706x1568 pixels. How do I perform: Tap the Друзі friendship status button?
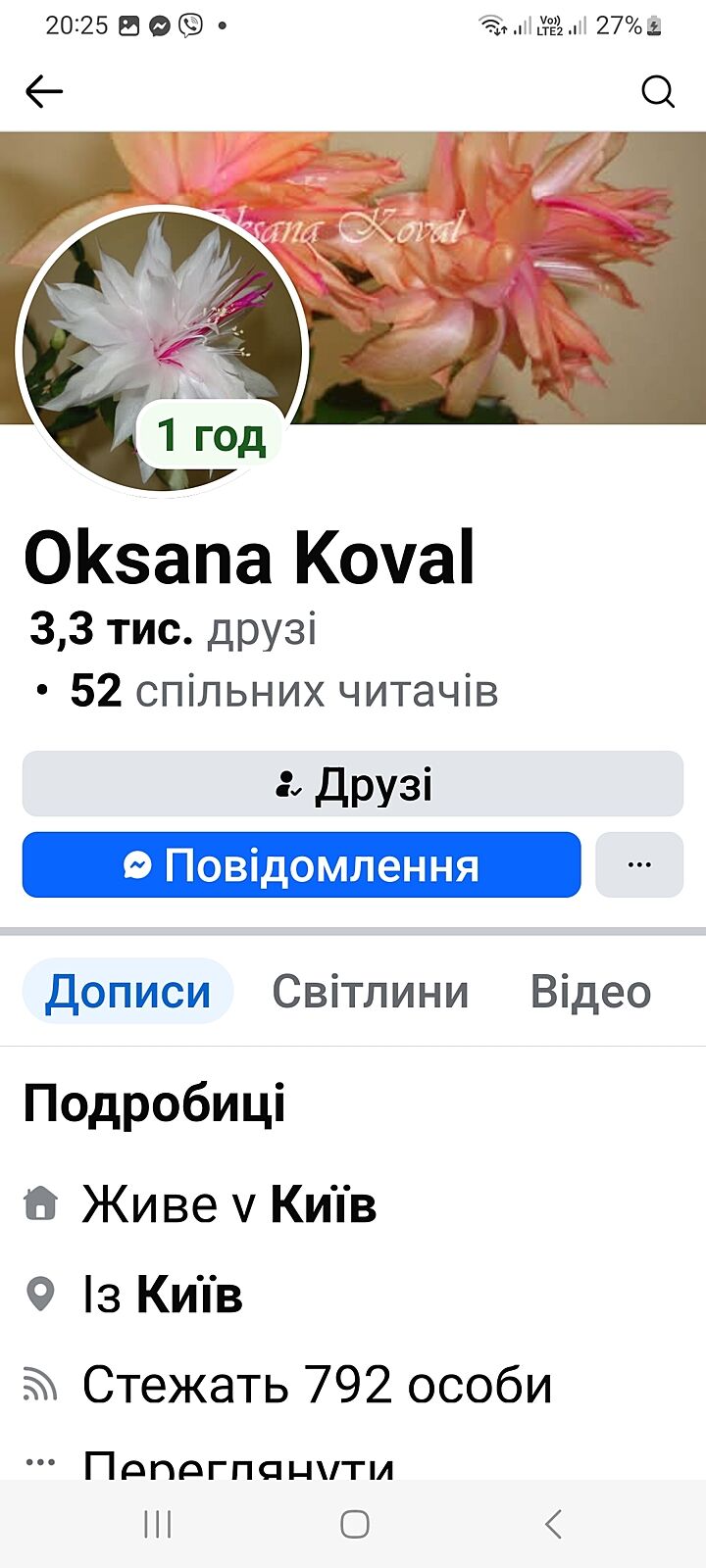[353, 784]
